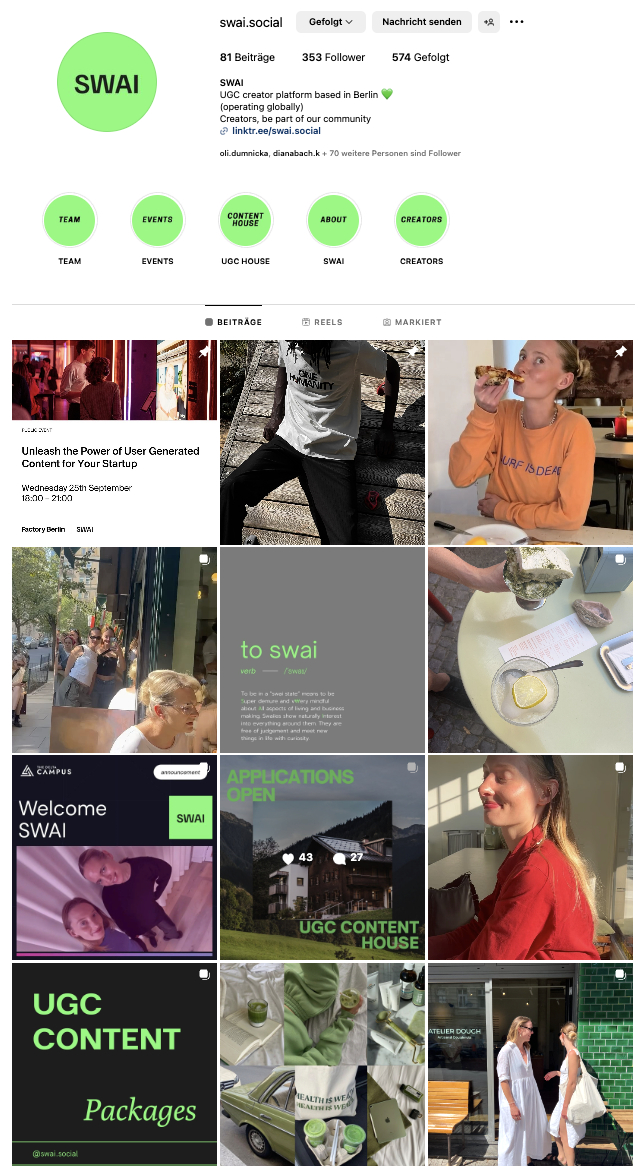
Task: Open the SWAI about highlight
Action: (333, 221)
